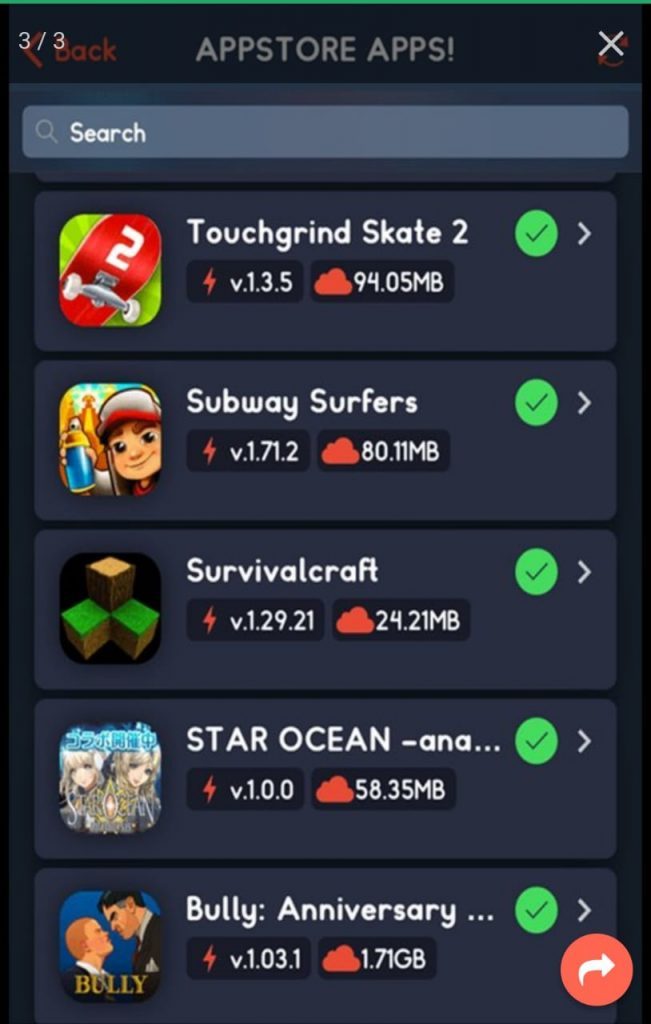Open the STAR OCEAN app entry

pos(343,740)
